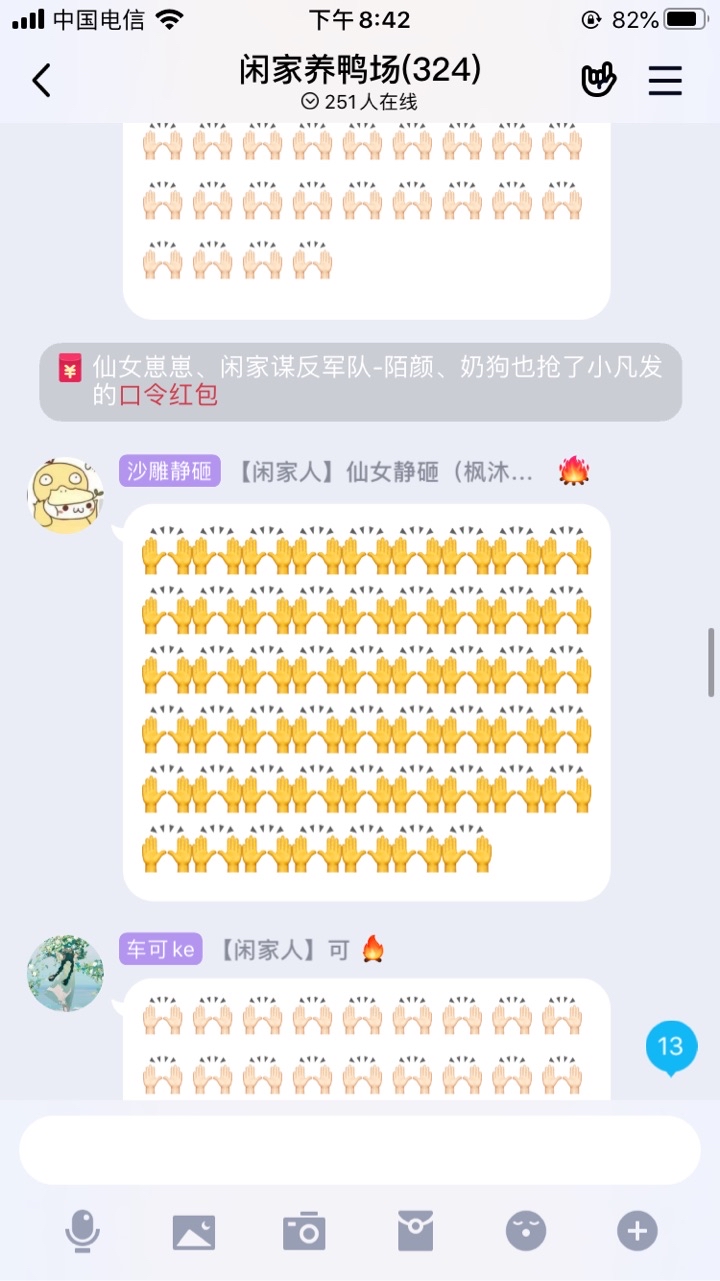Open the rock hand gesture icon
This screenshot has width=720, height=1281.
tap(599, 80)
